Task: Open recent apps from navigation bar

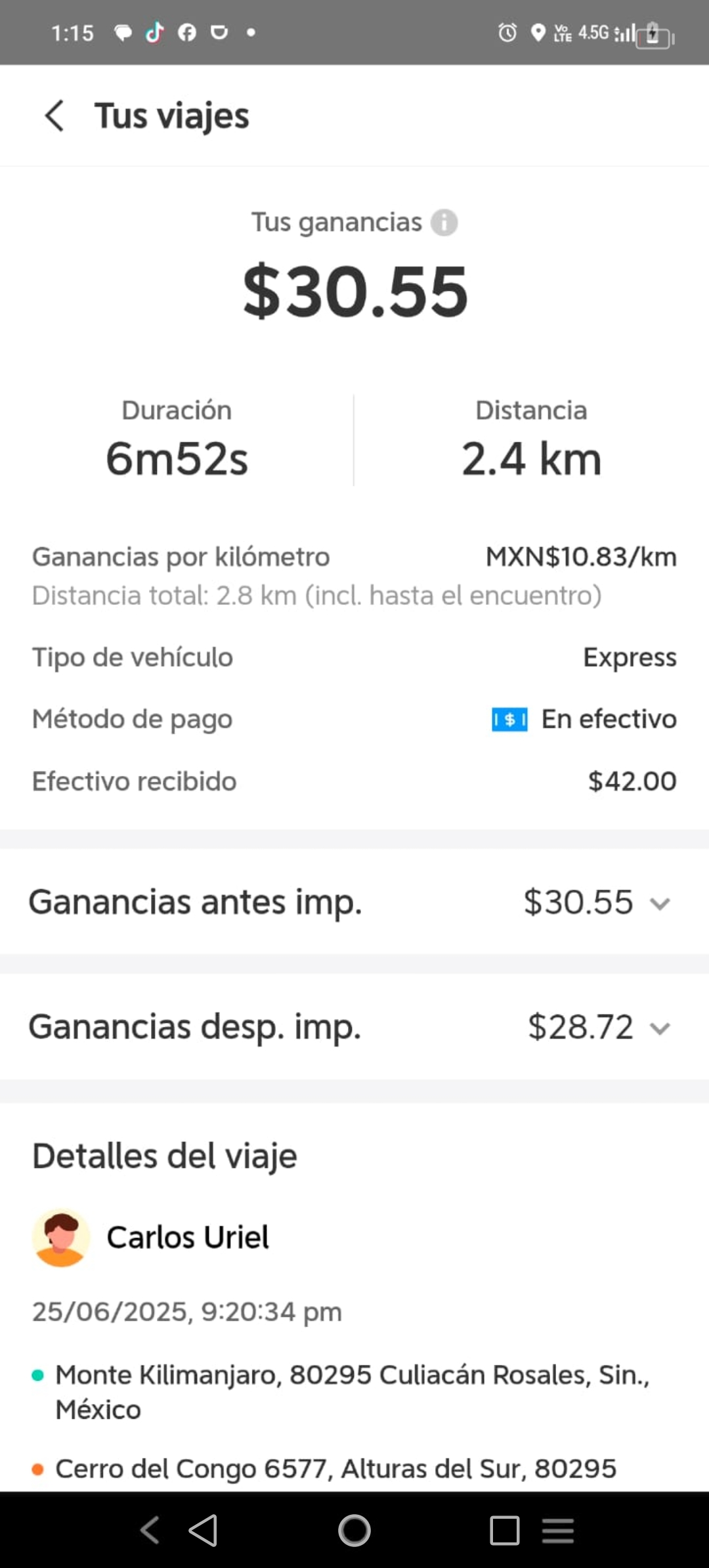Action: pyautogui.click(x=504, y=1531)
